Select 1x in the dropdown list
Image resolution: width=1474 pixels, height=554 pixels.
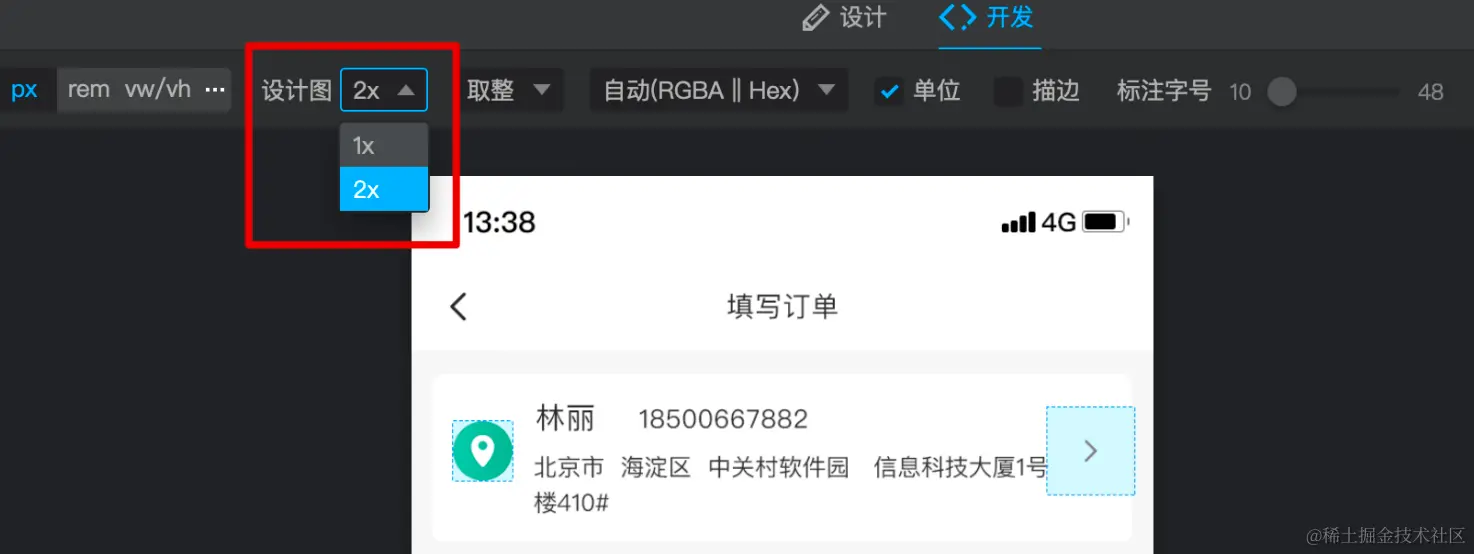(x=384, y=146)
